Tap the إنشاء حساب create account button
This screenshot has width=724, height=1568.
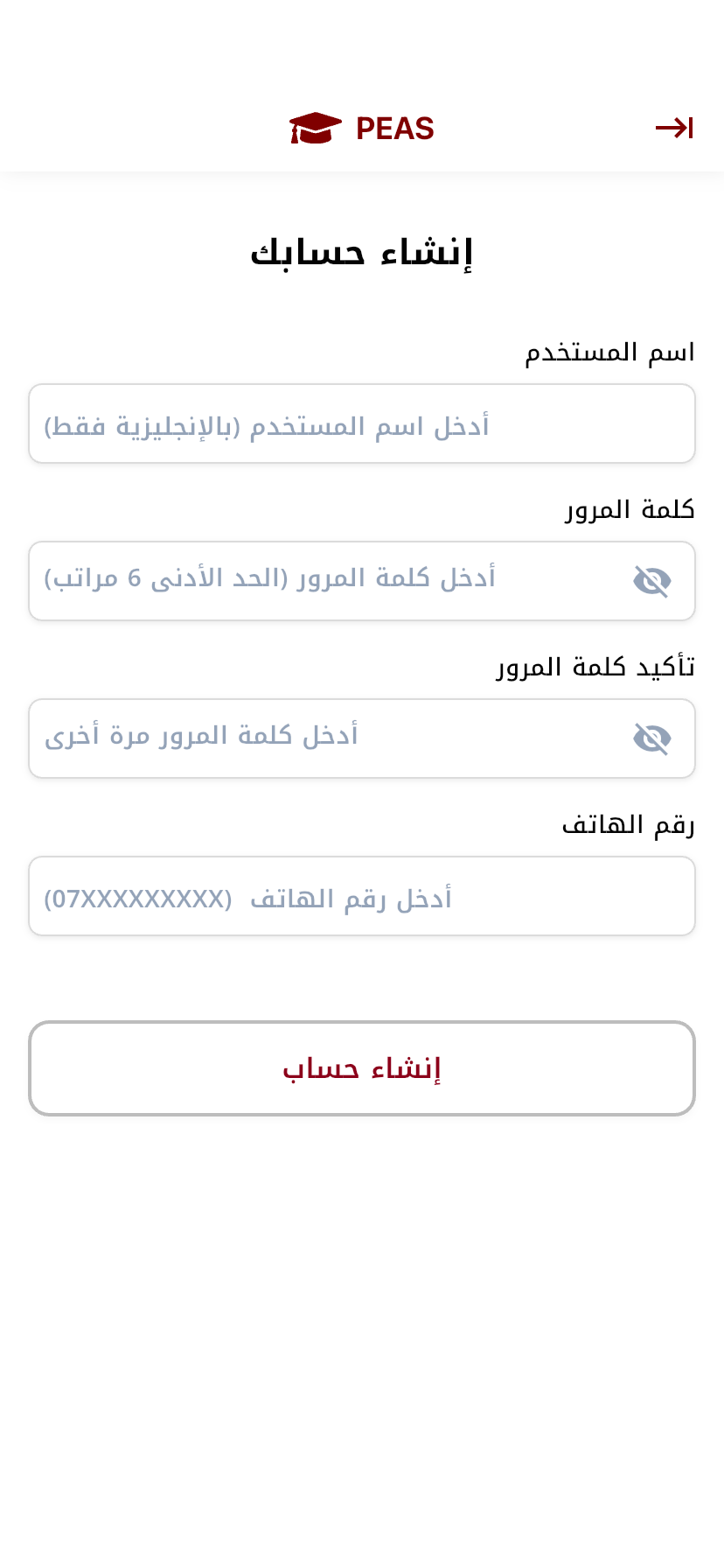pos(361,1068)
